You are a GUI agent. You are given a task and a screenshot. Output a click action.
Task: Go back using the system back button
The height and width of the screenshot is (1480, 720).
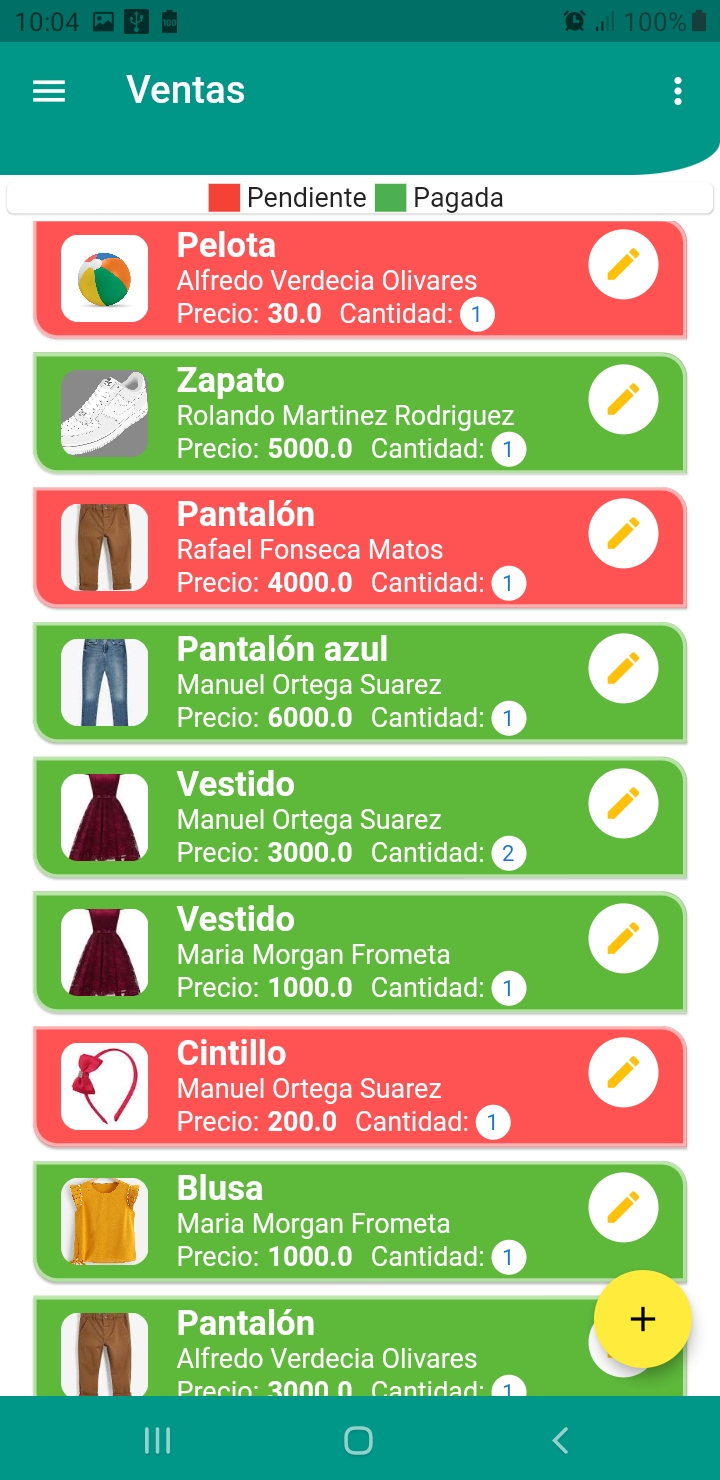click(560, 1440)
